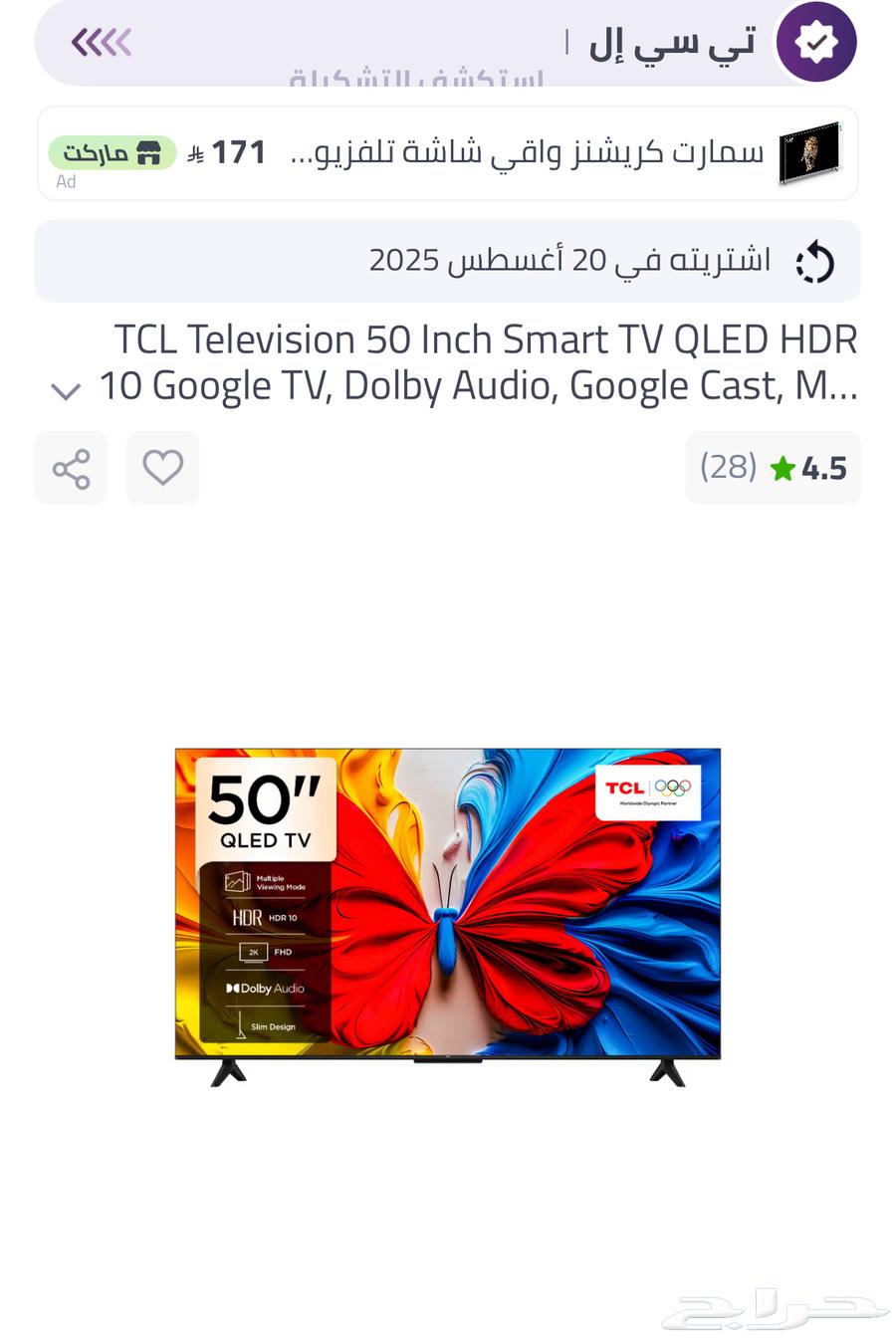The width and height of the screenshot is (896, 1343).
Task: Open the chevron next to the title text
Action: pyautogui.click(x=66, y=390)
